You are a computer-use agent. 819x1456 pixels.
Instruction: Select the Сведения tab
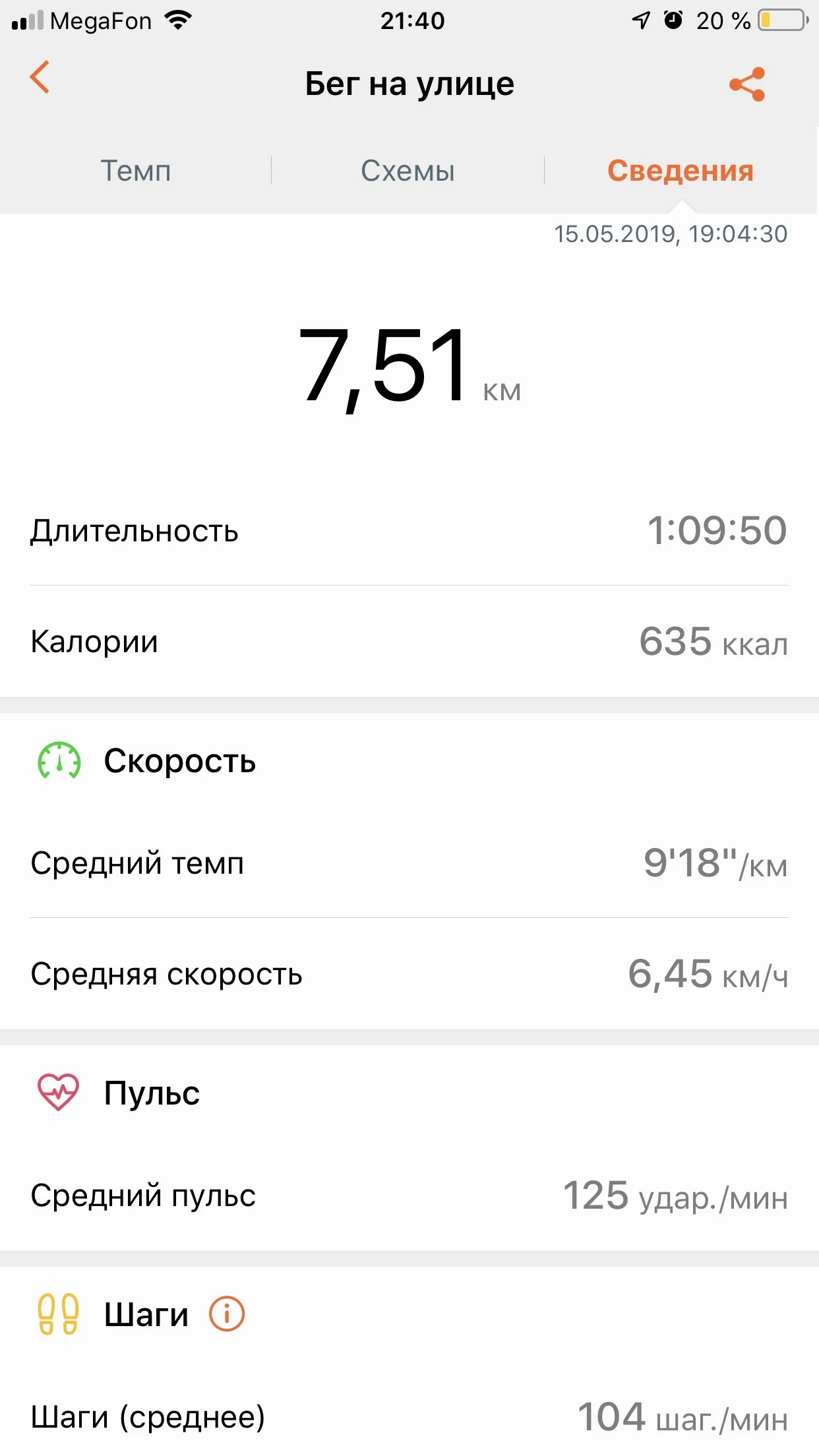pyautogui.click(x=680, y=171)
